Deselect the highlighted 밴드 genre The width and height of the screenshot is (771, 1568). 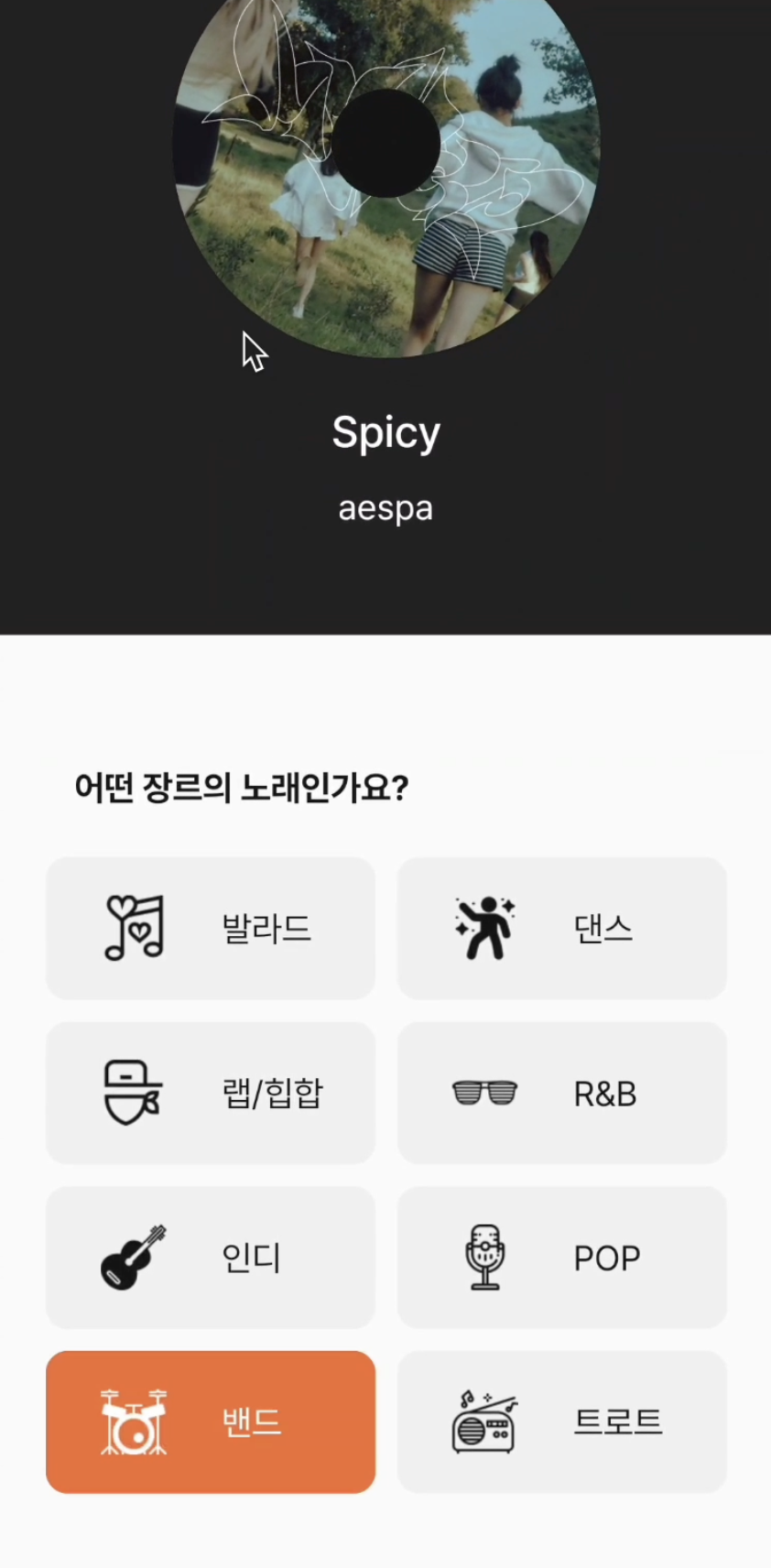211,1421
